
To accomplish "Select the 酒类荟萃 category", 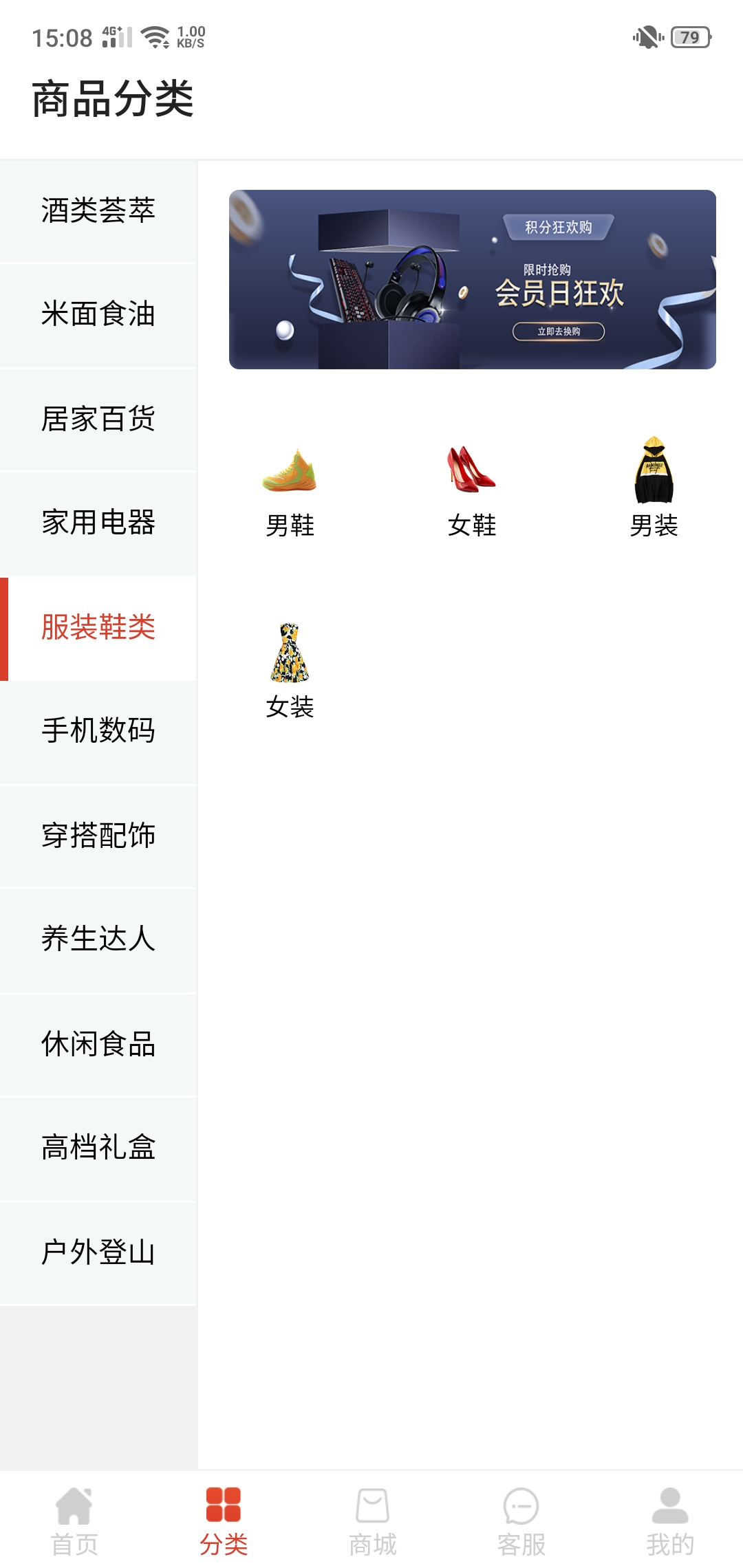I will (98, 210).
